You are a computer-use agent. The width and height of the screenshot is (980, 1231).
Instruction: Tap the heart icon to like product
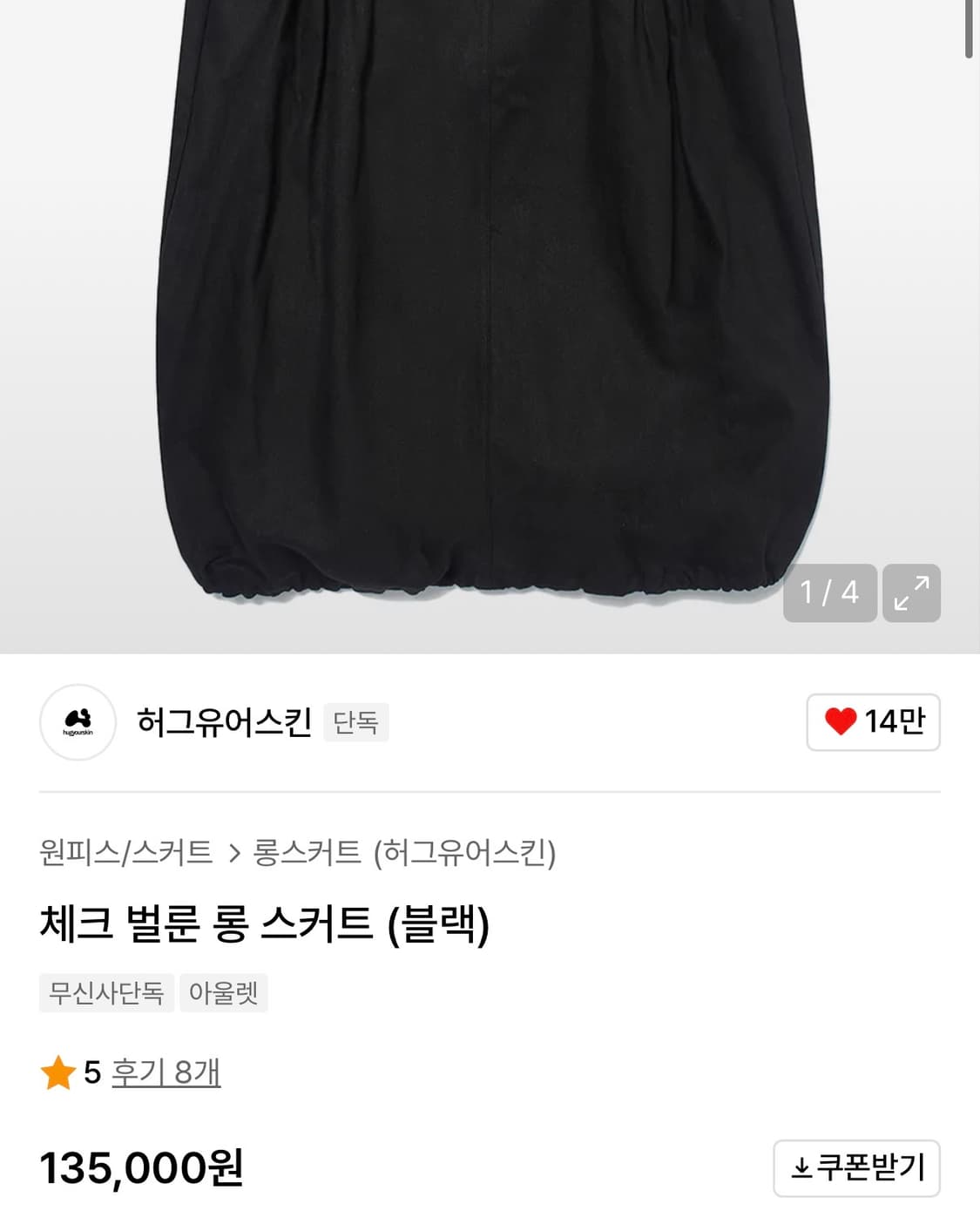click(x=843, y=721)
